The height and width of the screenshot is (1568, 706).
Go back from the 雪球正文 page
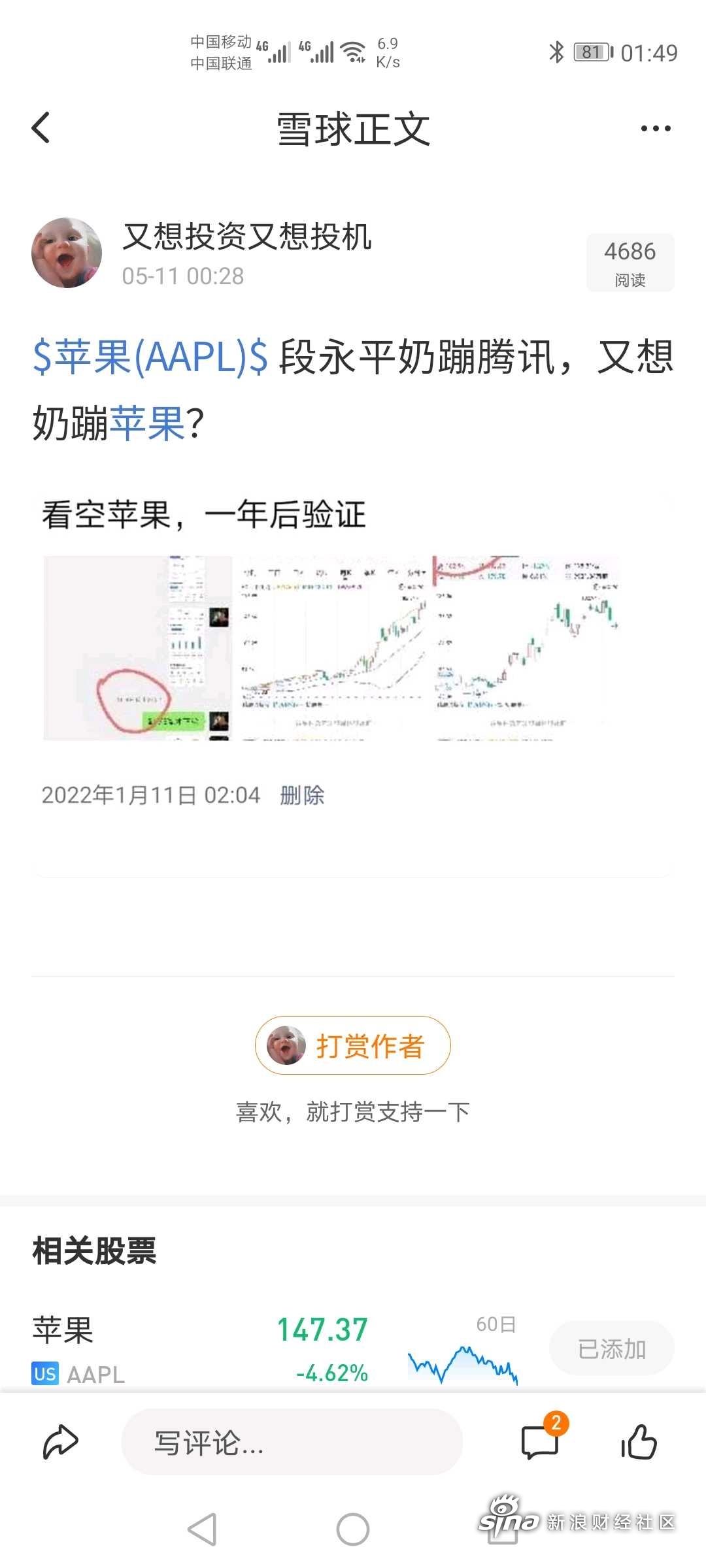(41, 127)
